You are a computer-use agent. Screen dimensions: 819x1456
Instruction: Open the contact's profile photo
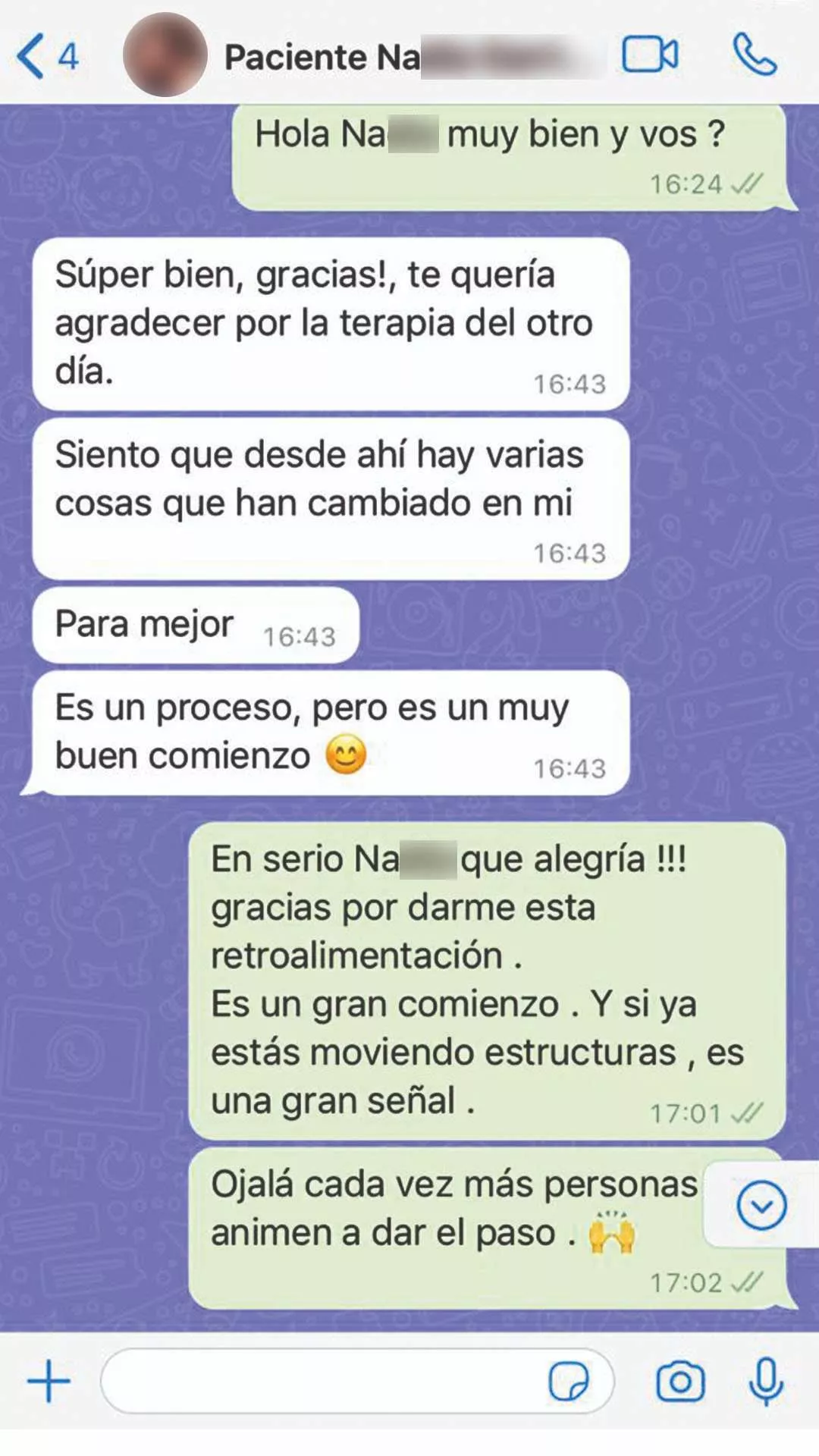point(165,55)
